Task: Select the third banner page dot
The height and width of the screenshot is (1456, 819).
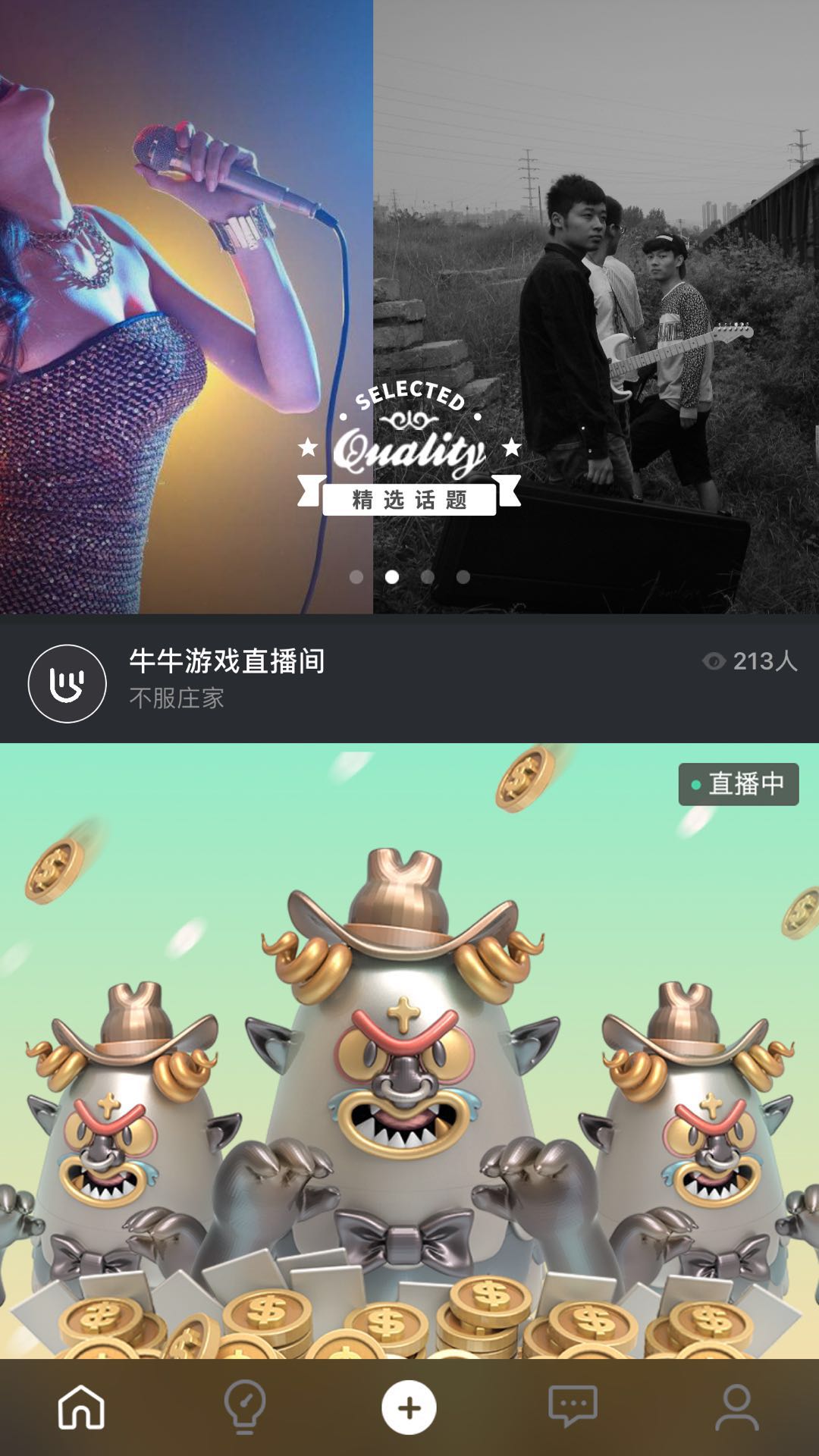Action: (x=428, y=577)
